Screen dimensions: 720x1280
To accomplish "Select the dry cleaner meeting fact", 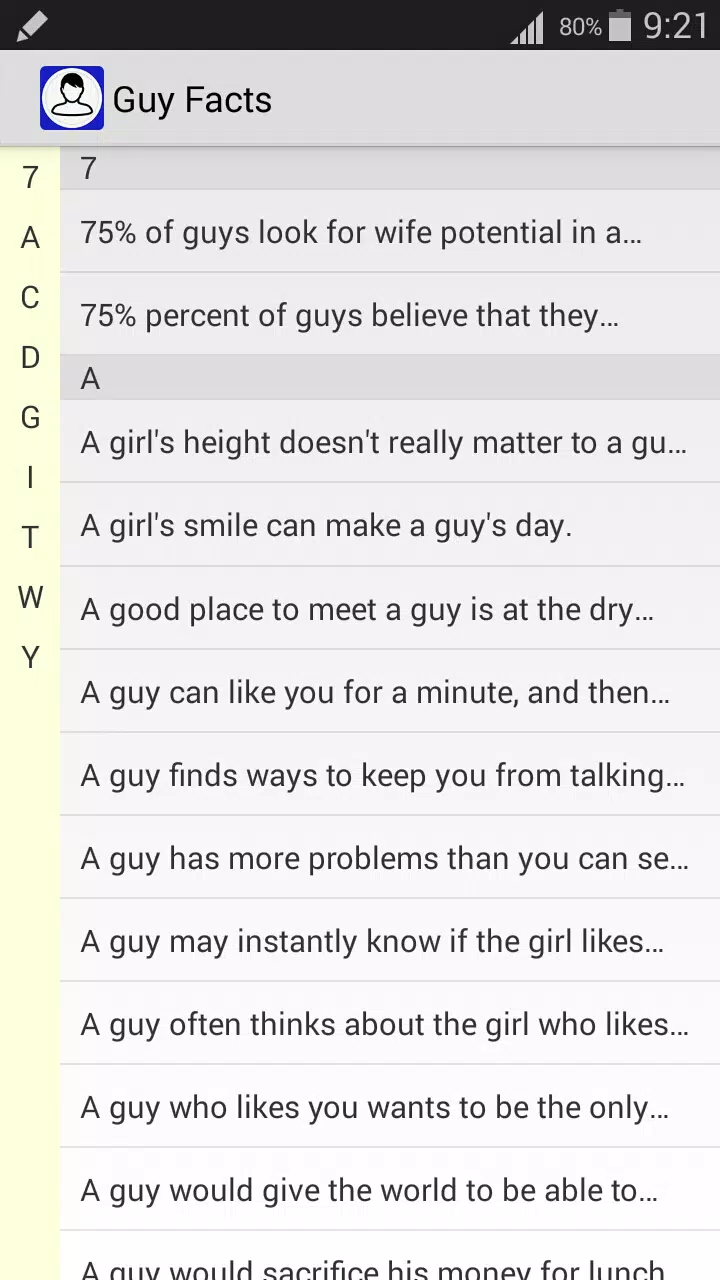I will click(x=390, y=608).
